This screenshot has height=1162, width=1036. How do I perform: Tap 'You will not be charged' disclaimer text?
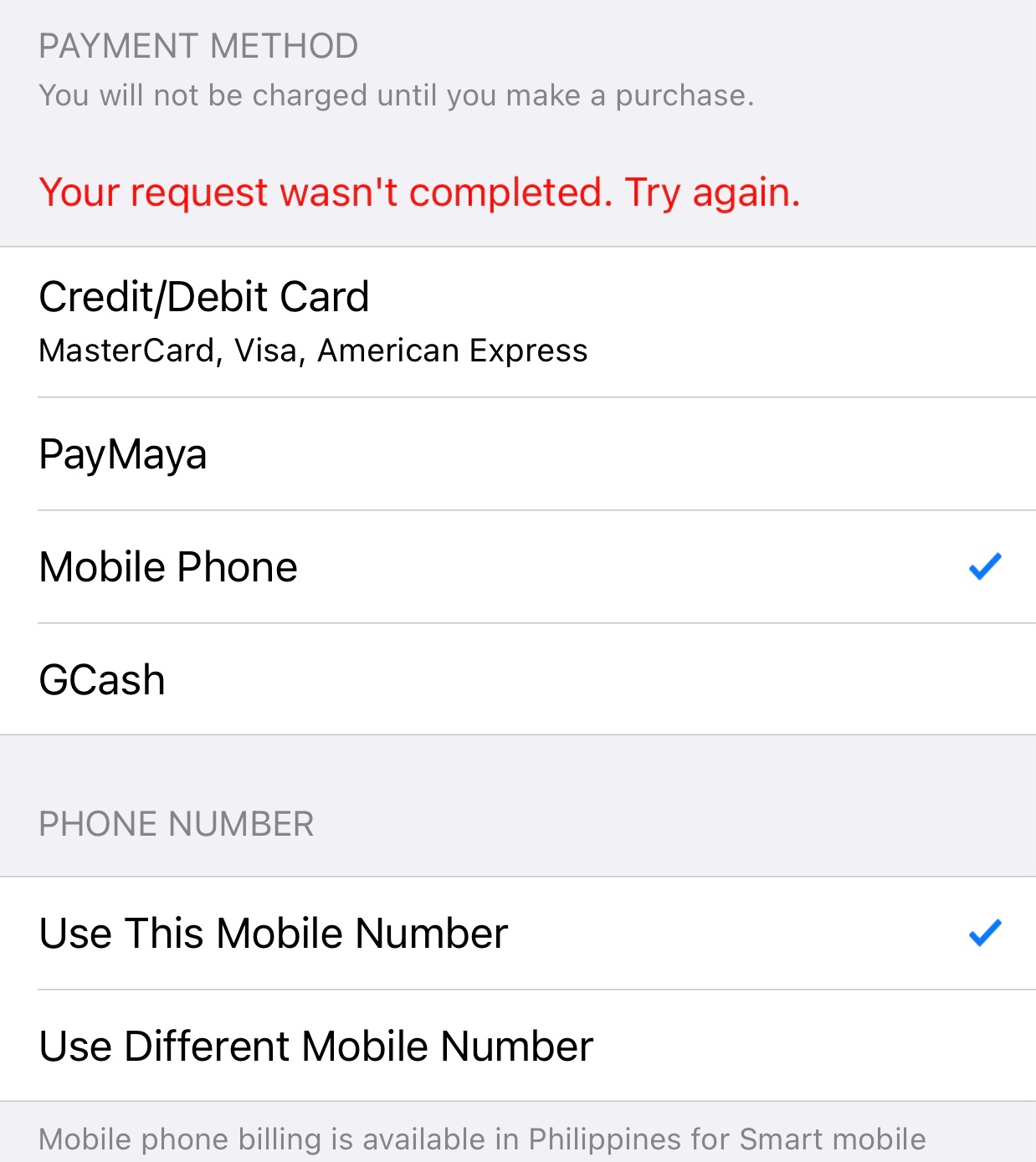(x=397, y=95)
